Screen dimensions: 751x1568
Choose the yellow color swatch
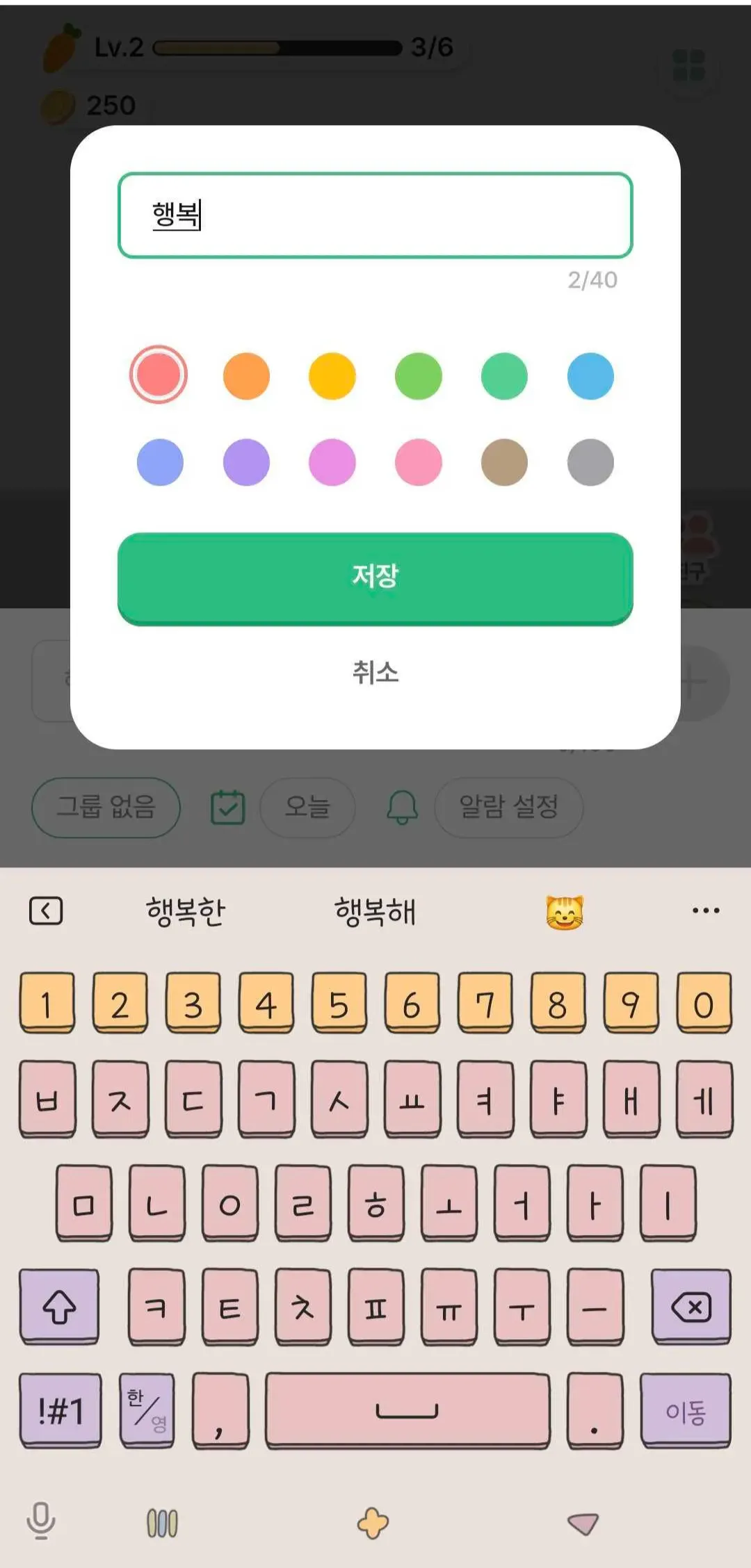click(x=332, y=376)
